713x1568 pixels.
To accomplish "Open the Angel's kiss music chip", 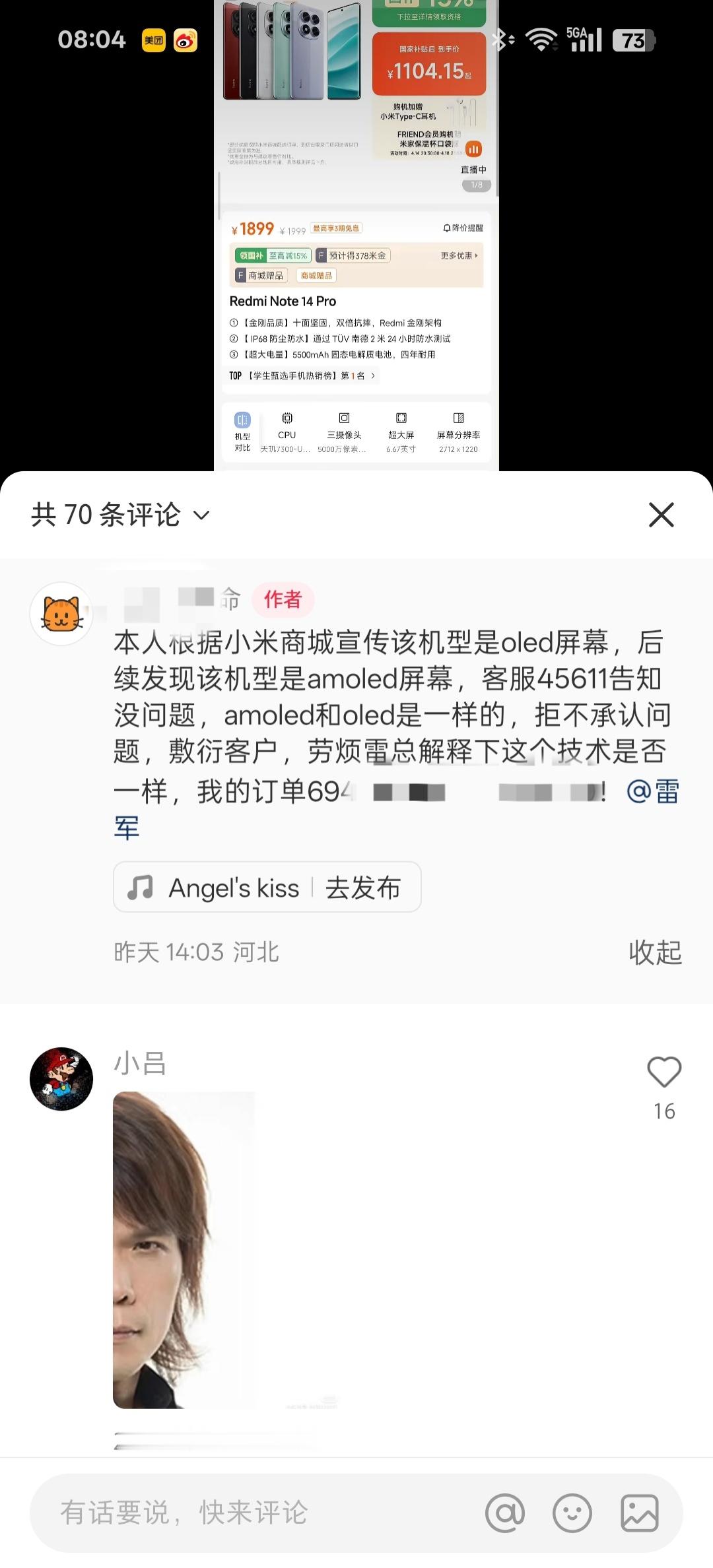I will click(267, 888).
